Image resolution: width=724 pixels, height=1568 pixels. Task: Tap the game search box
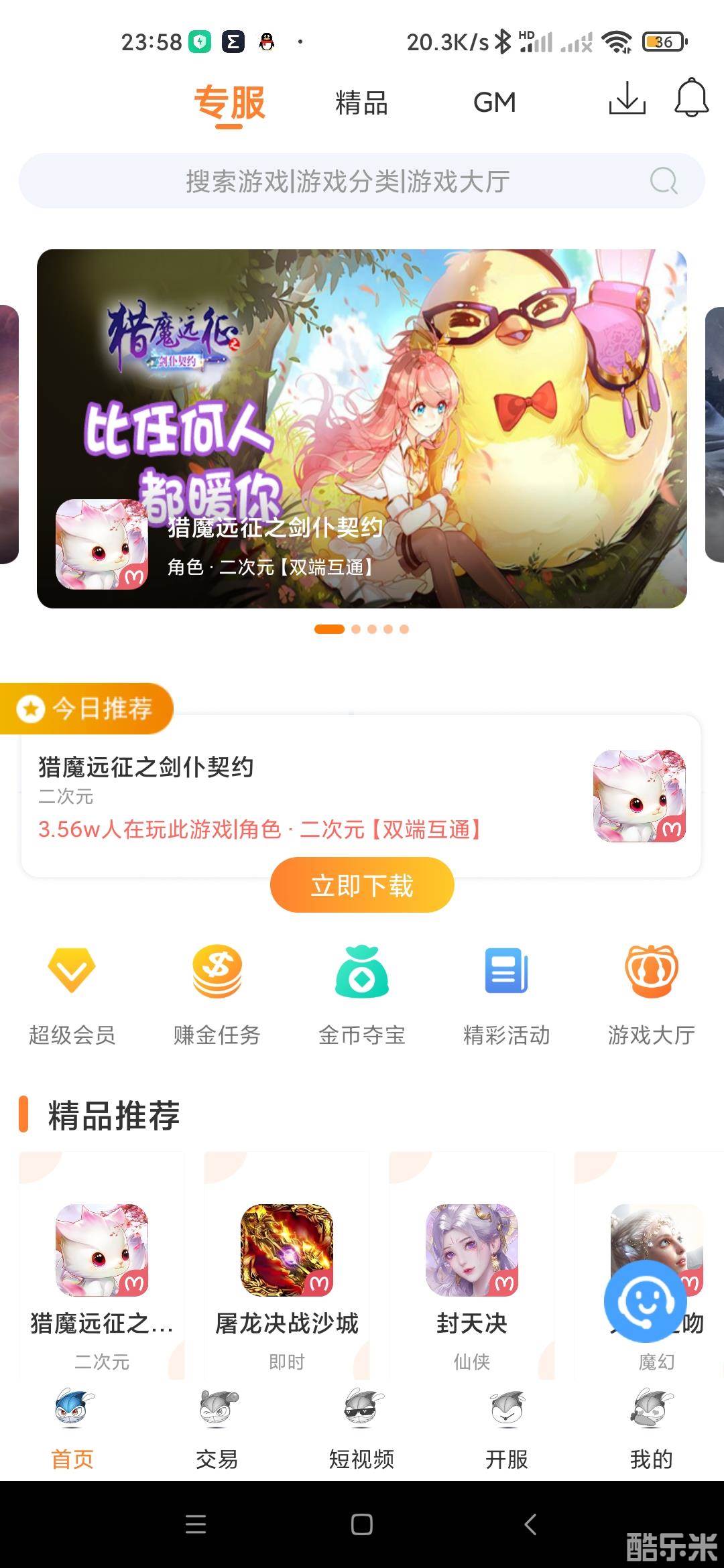[349, 181]
